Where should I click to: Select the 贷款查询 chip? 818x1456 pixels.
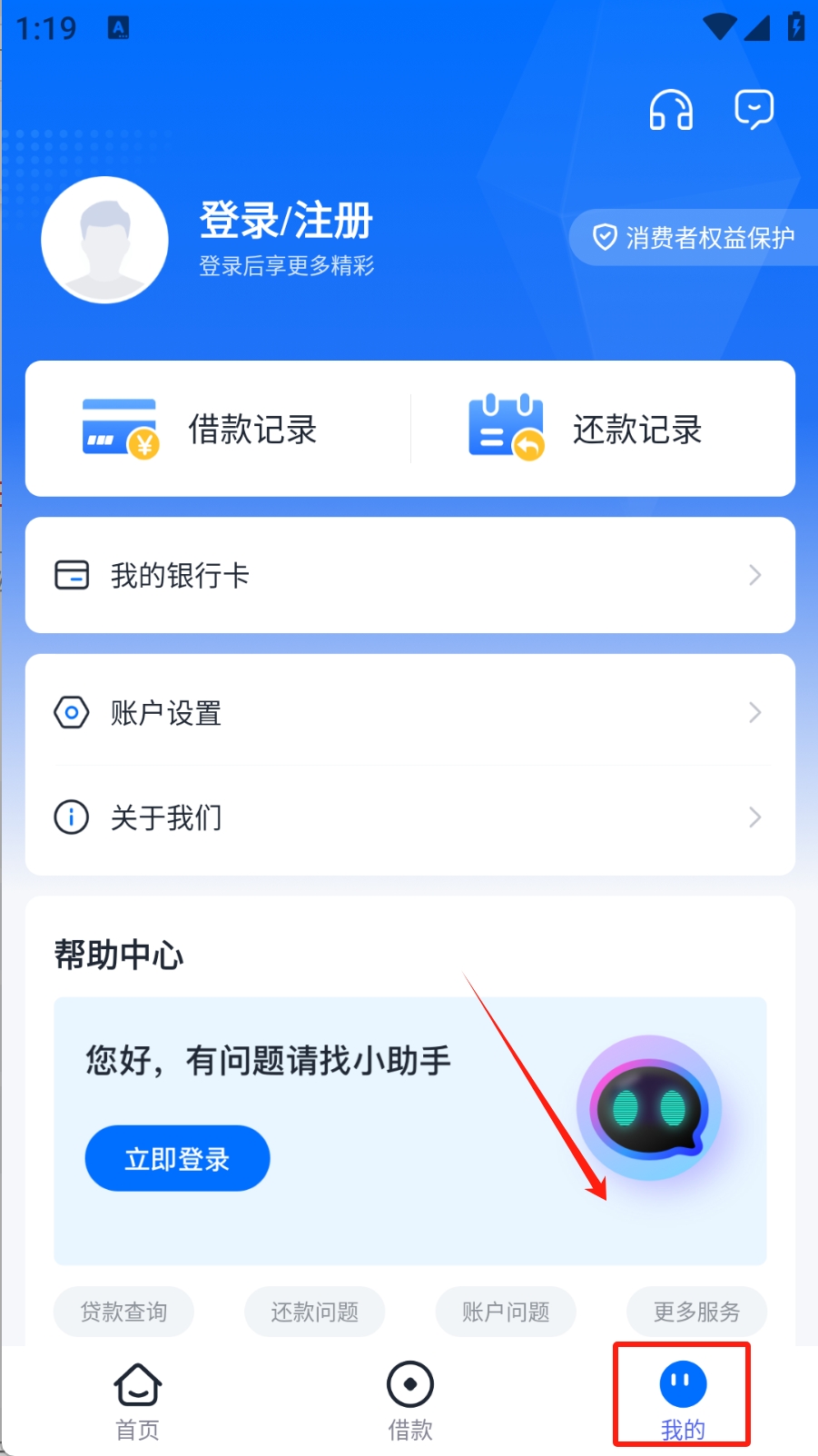coord(123,1312)
